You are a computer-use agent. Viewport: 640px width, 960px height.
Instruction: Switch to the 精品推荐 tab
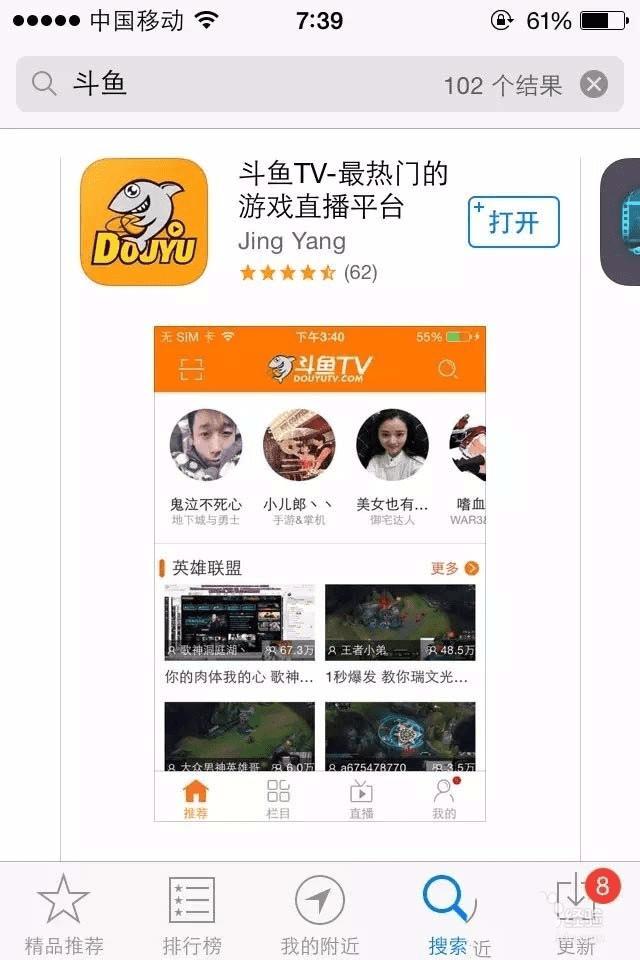pos(64,912)
